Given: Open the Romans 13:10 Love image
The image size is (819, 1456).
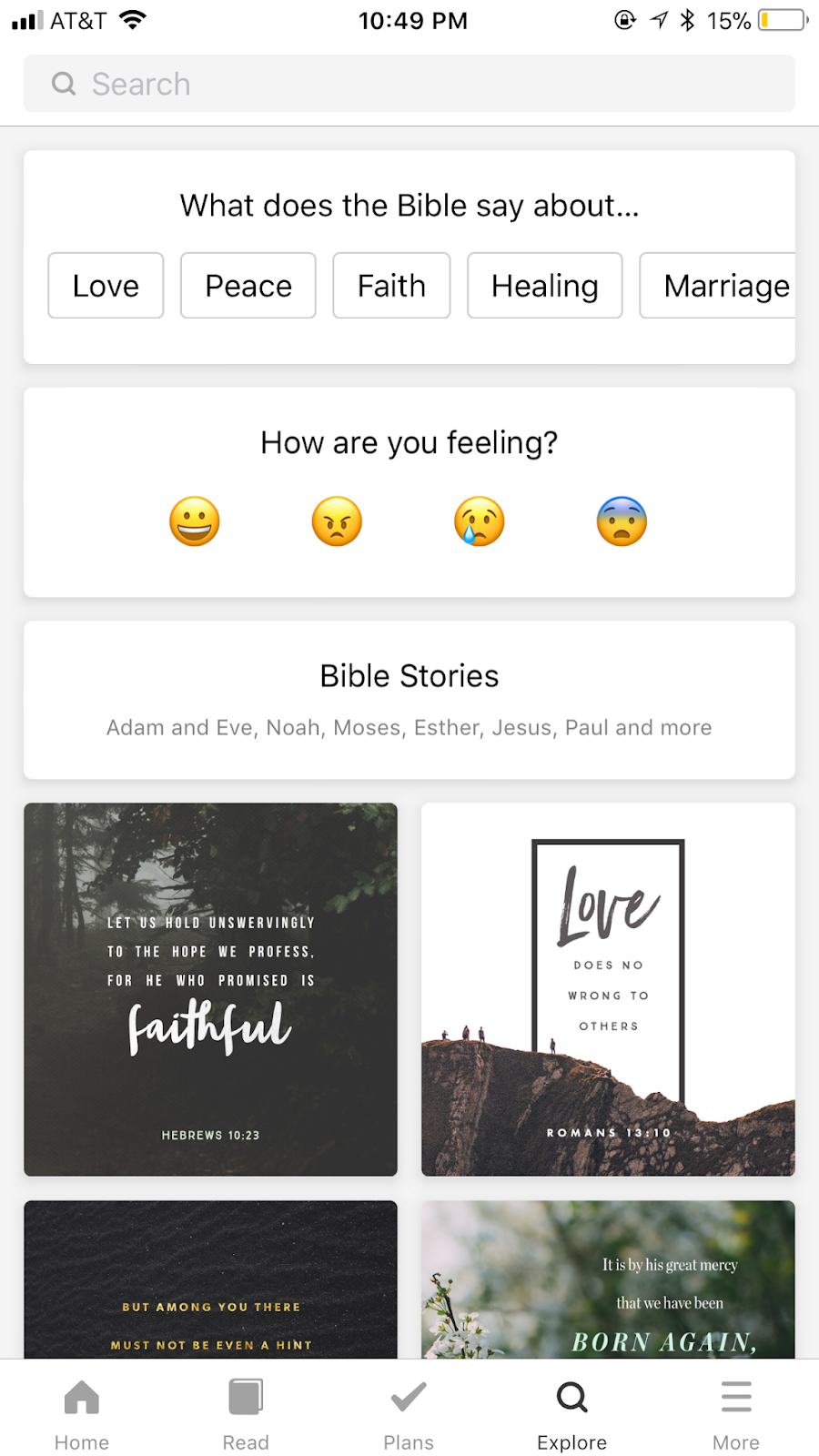Looking at the screenshot, I should (608, 989).
